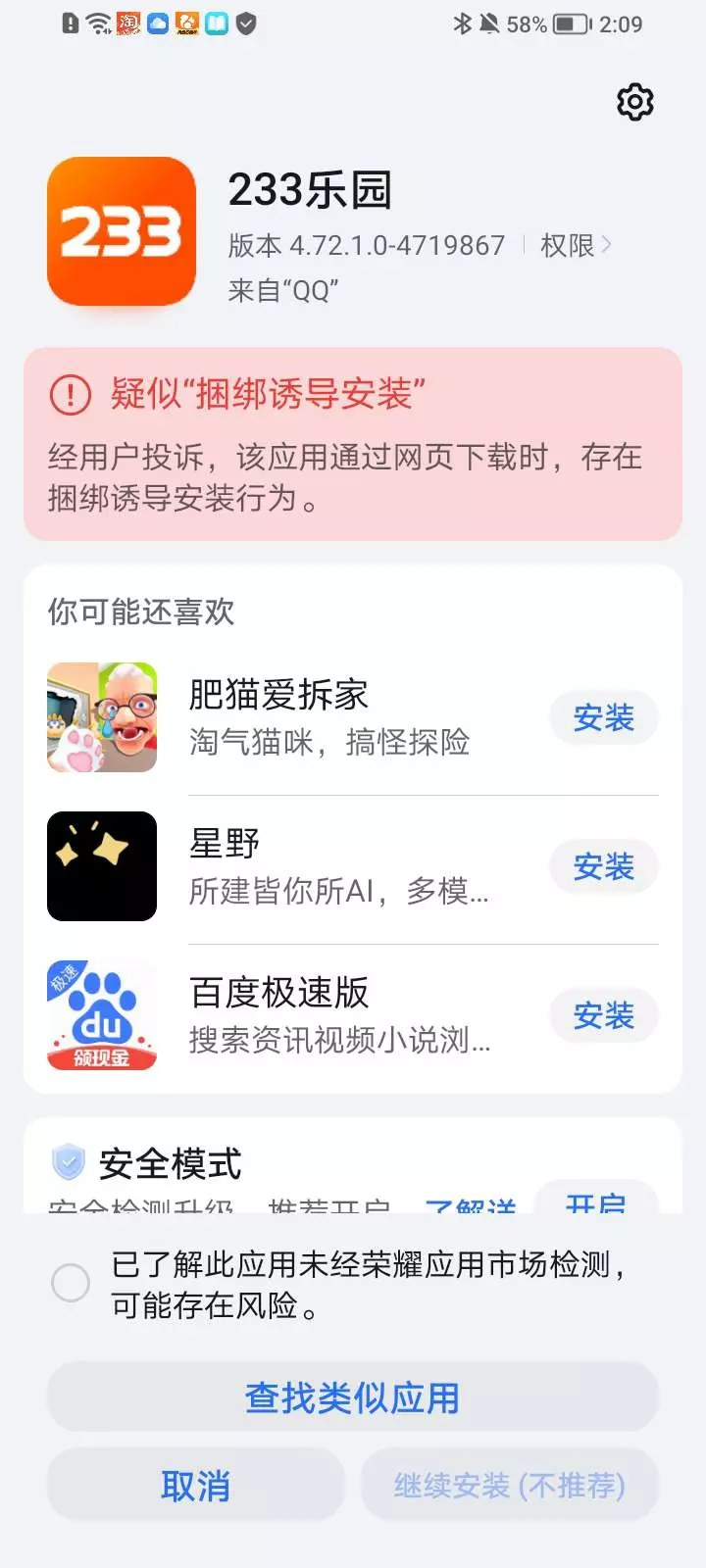The width and height of the screenshot is (706, 1568).
Task: Enable 安全模式 with the 开启 button
Action: (595, 1200)
